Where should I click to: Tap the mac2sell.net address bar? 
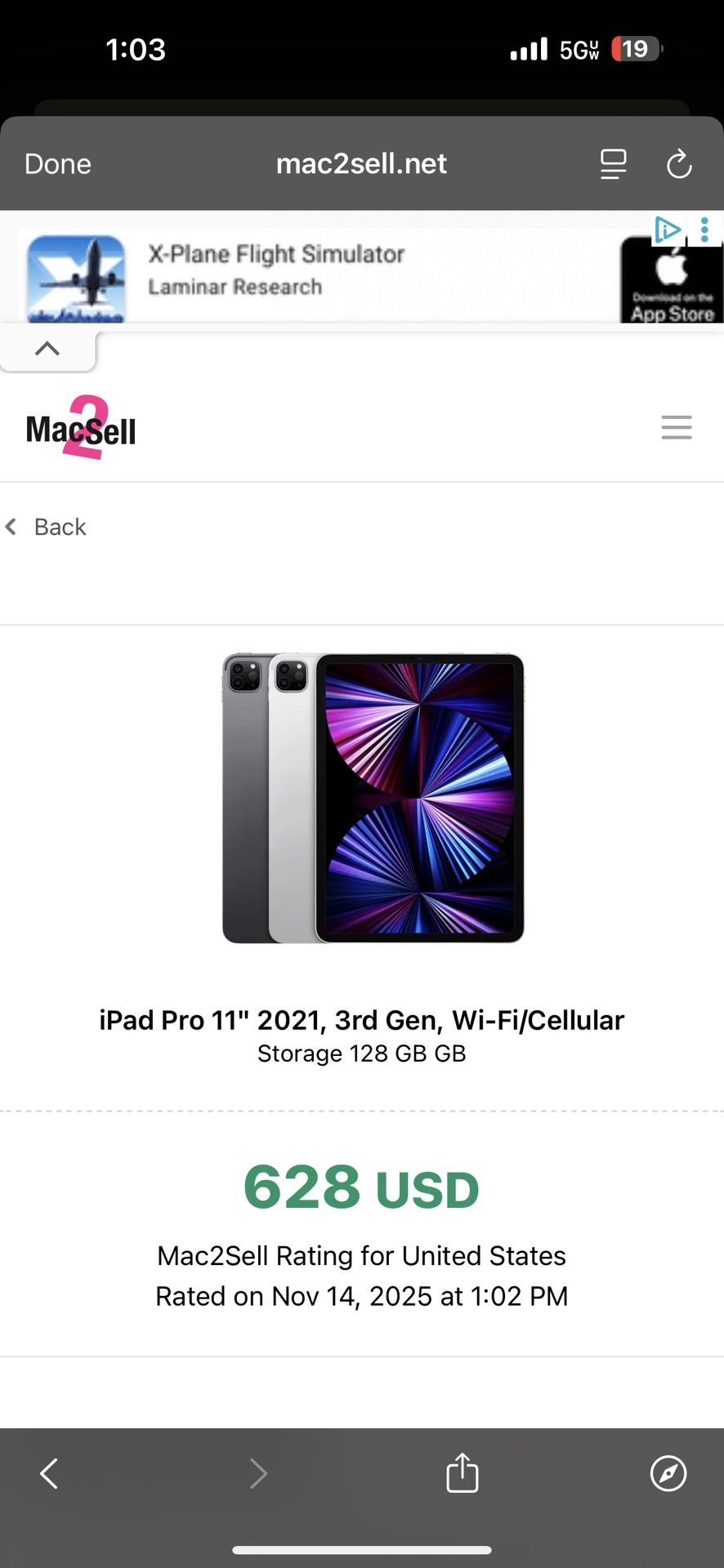[361, 163]
